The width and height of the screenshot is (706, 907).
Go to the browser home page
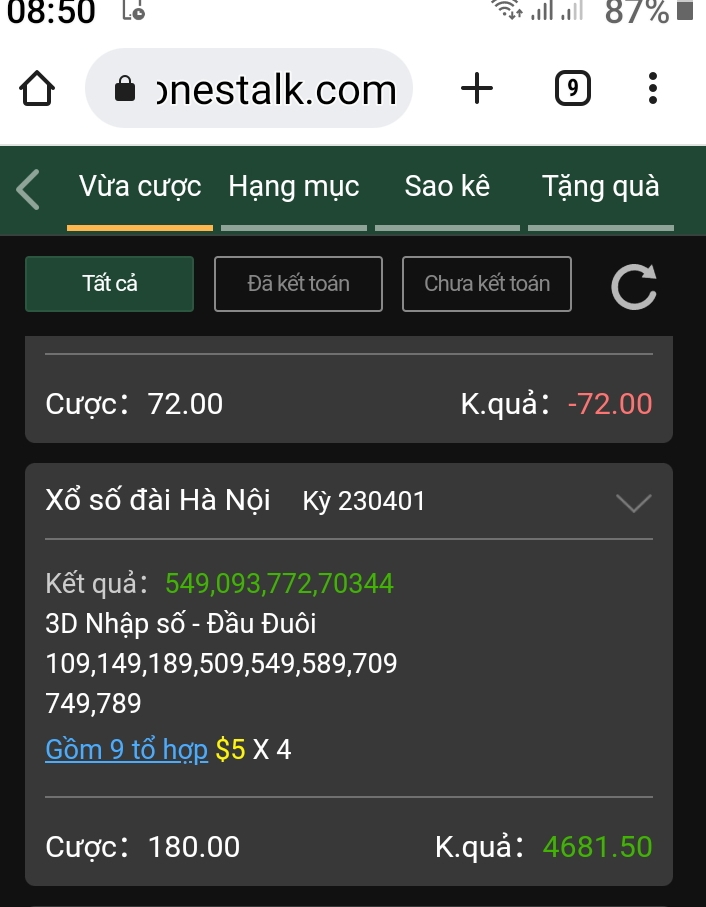tap(37, 89)
